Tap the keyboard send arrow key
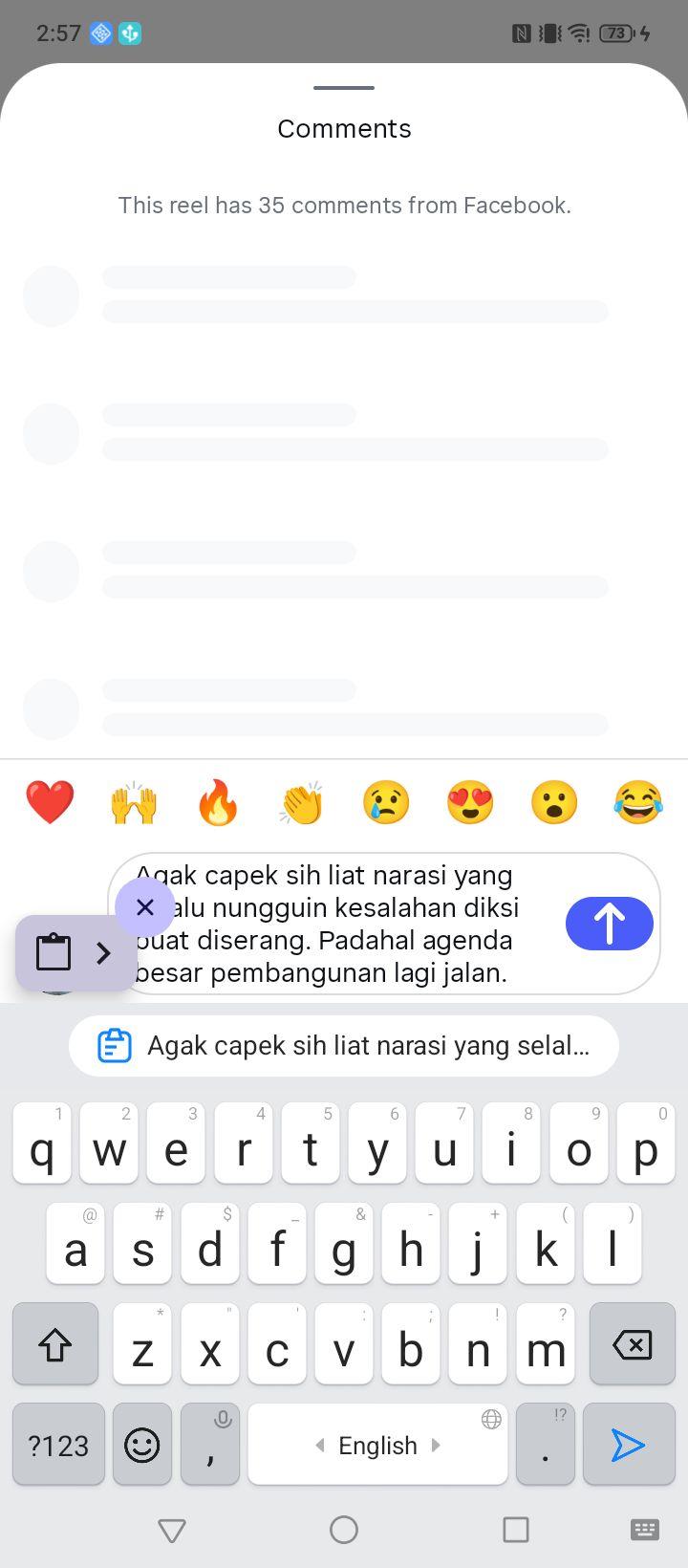The width and height of the screenshot is (688, 1568). (628, 1445)
